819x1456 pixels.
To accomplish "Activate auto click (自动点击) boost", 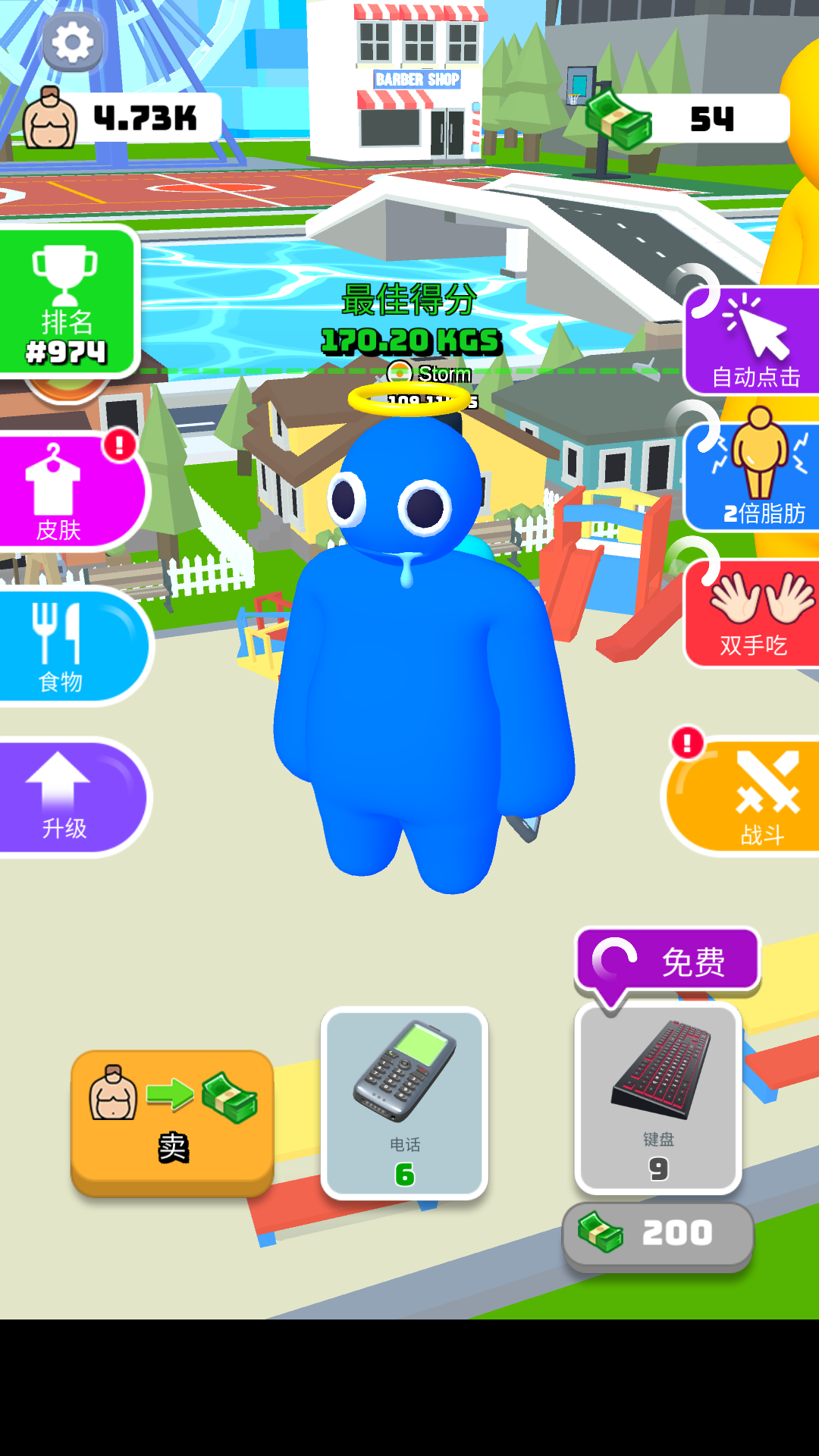I will tap(755, 341).
